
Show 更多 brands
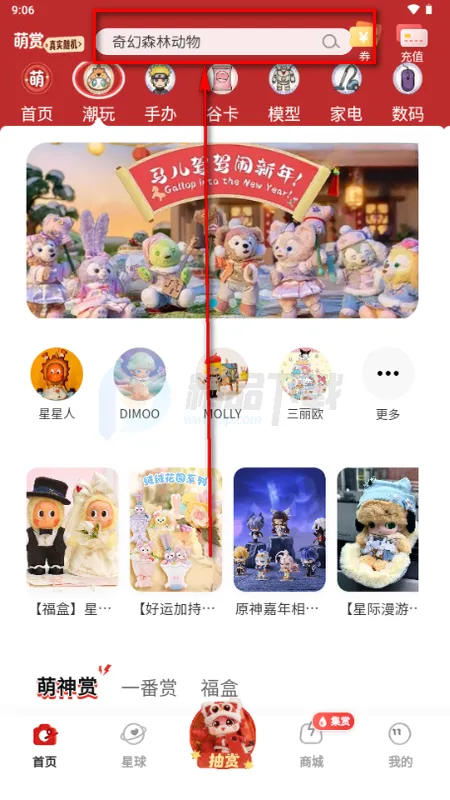pos(388,384)
